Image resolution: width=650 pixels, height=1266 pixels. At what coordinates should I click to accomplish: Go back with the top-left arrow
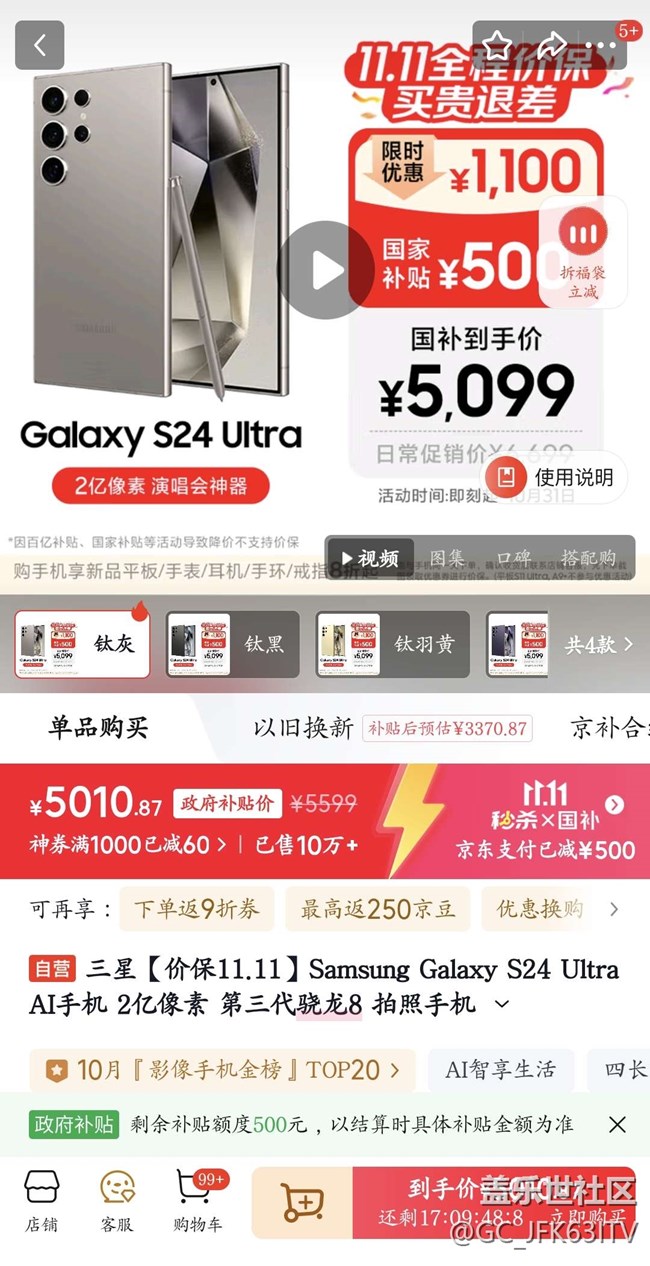(x=40, y=45)
